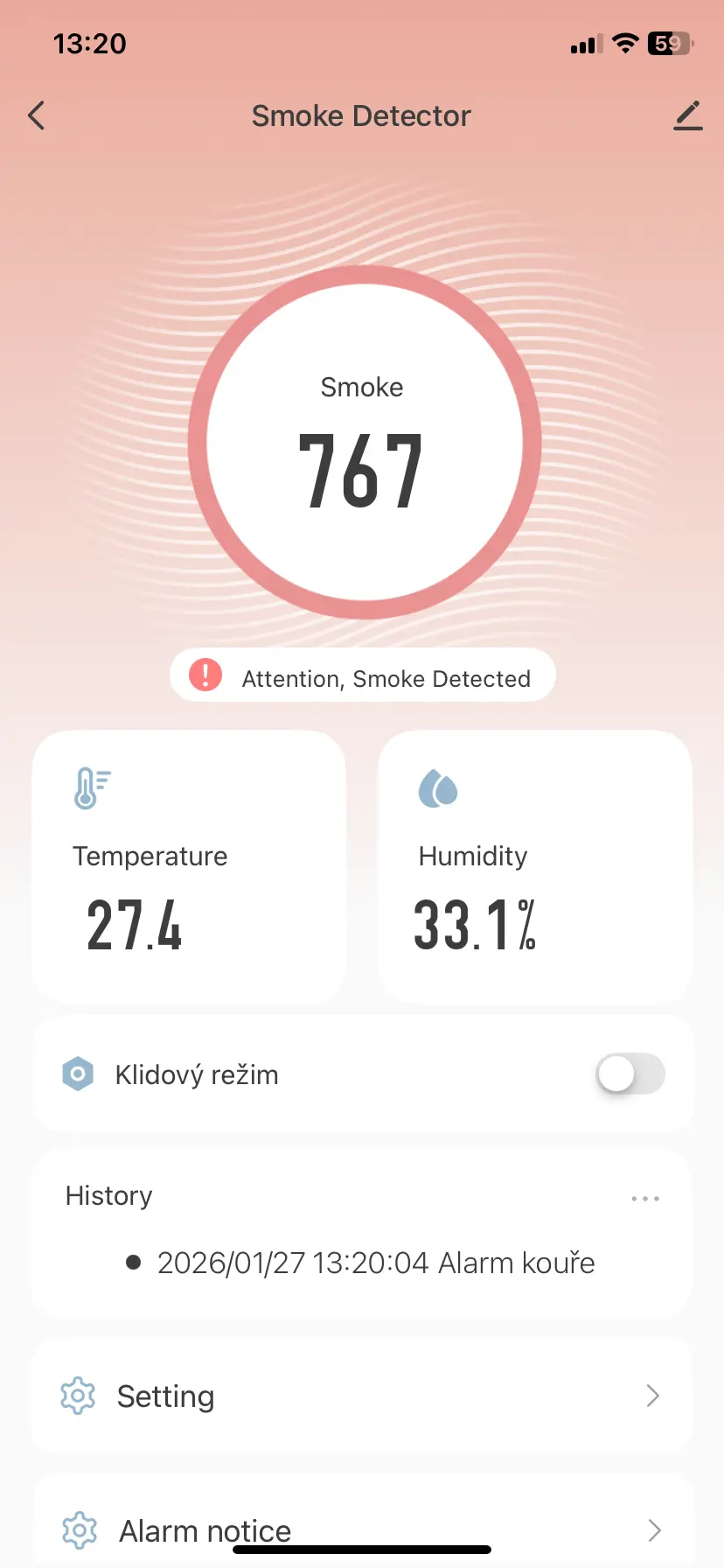Enable the Klidový režim switch
The height and width of the screenshot is (1568, 724).
coord(630,1074)
